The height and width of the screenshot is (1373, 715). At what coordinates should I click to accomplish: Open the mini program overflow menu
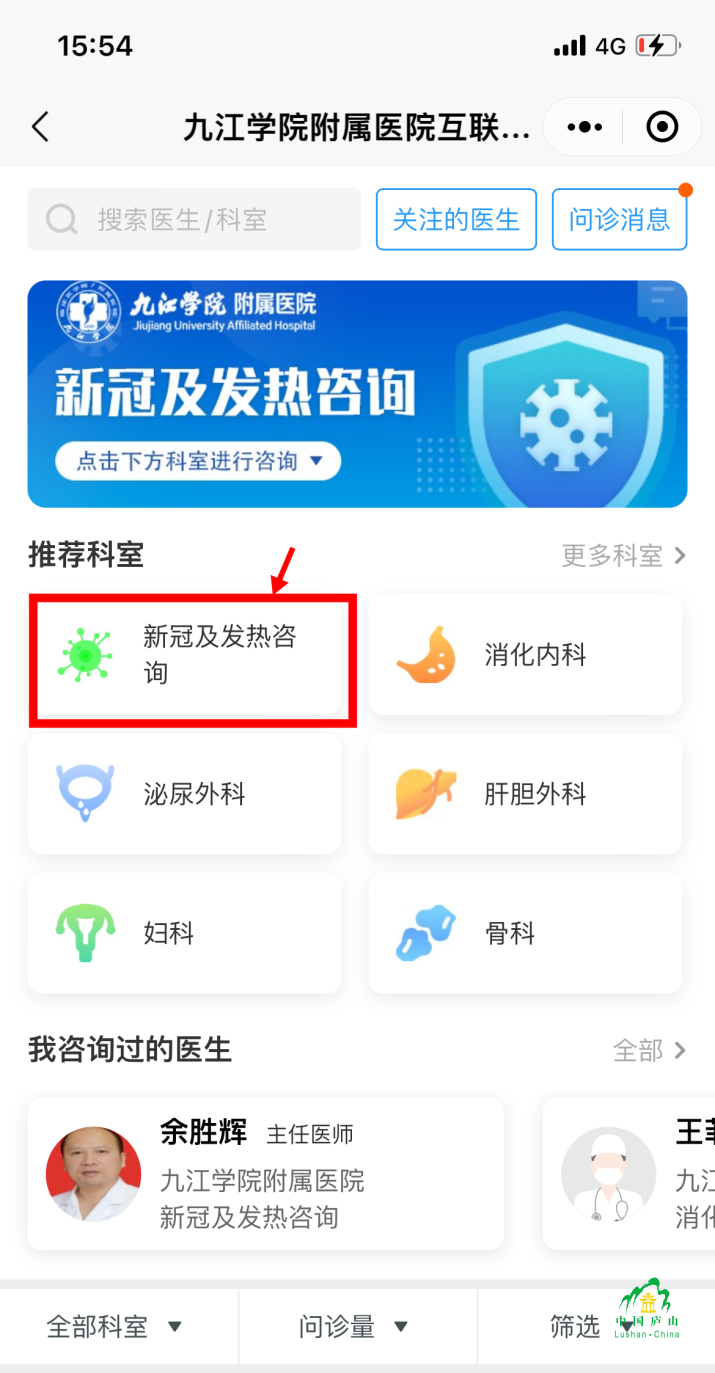[585, 127]
